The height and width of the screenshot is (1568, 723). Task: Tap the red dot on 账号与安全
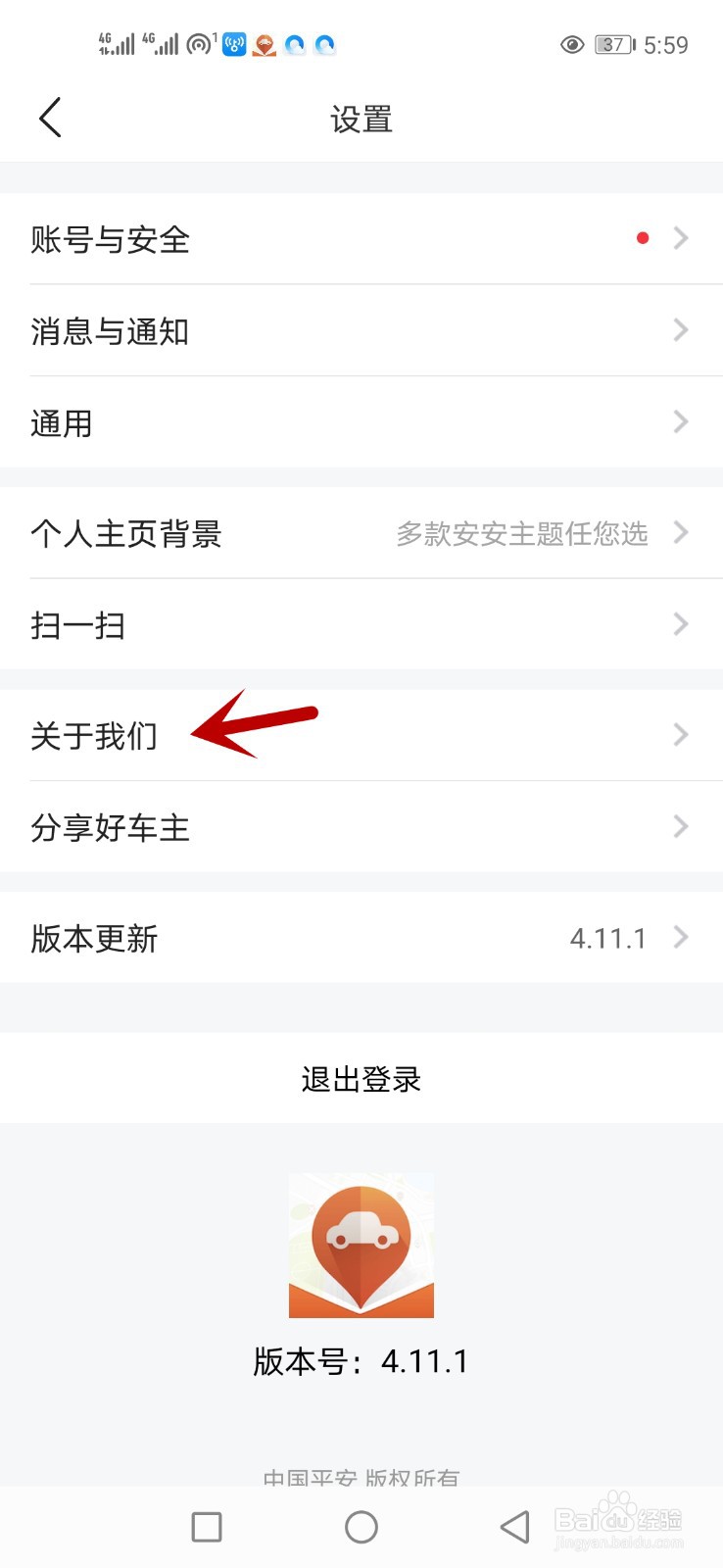(643, 237)
